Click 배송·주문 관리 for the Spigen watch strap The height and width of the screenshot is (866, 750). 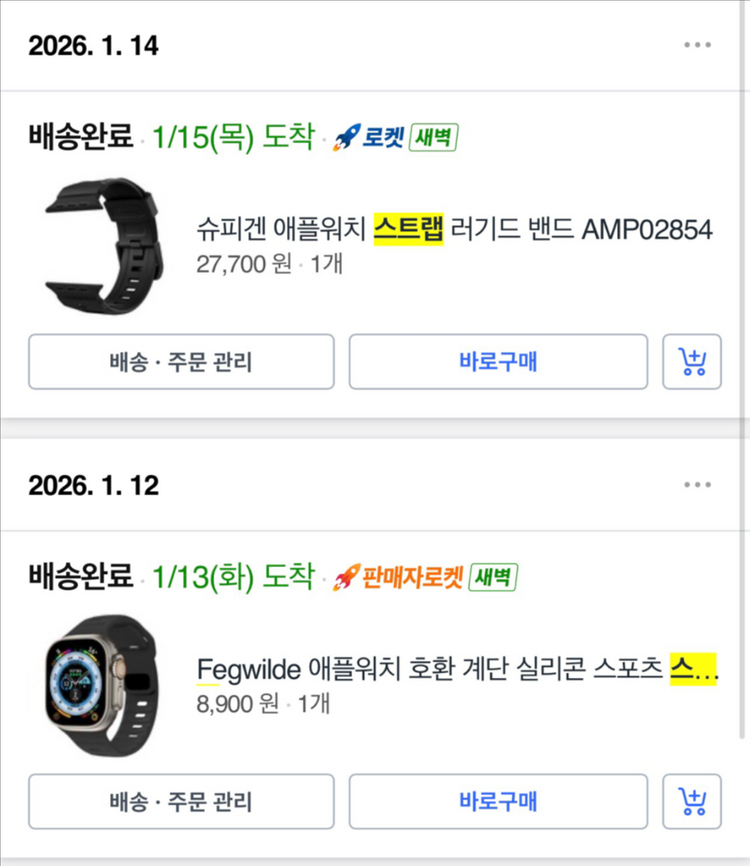[181, 362]
